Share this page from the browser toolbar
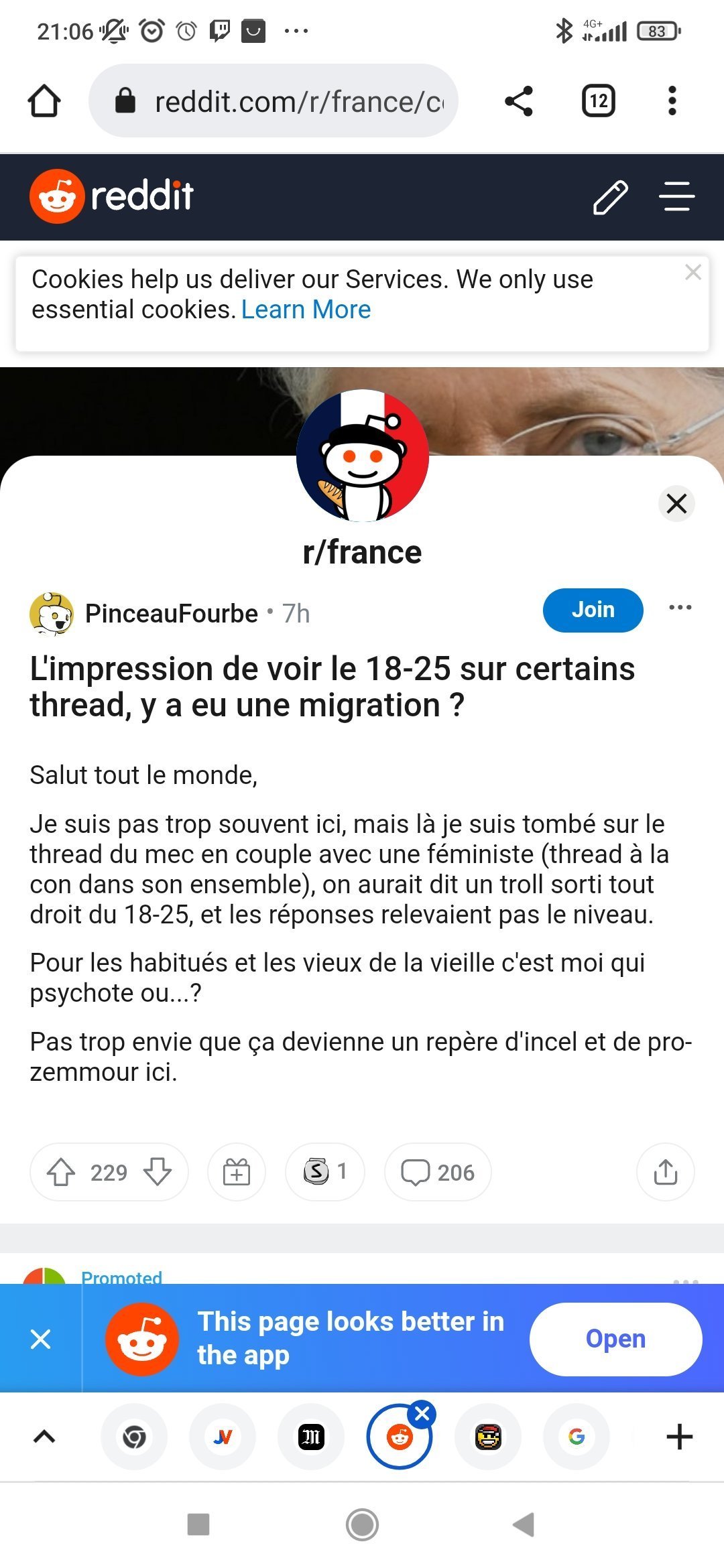 pyautogui.click(x=518, y=101)
